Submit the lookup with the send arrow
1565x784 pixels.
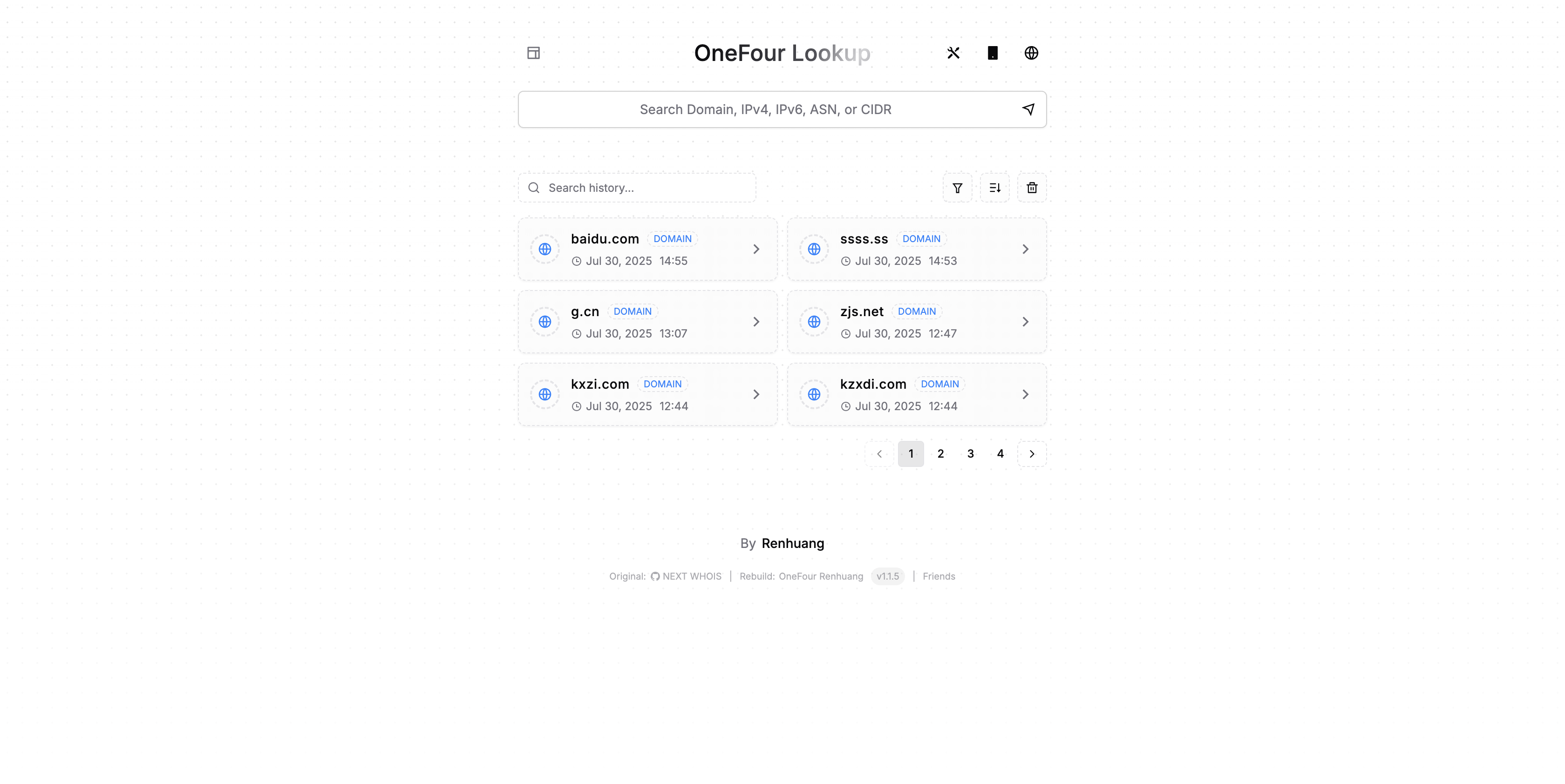point(1028,109)
